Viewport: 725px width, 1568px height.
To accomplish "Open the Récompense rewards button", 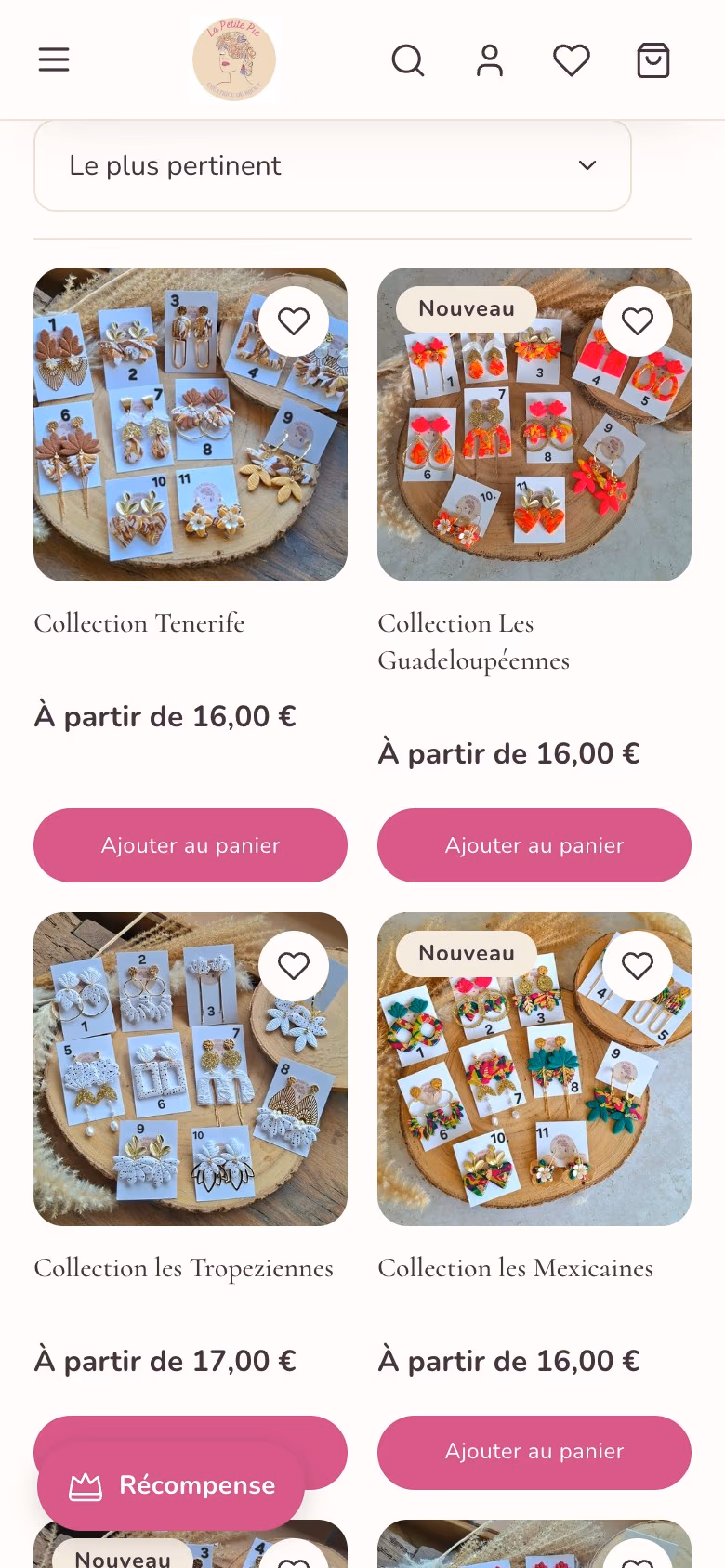I will (171, 1485).
